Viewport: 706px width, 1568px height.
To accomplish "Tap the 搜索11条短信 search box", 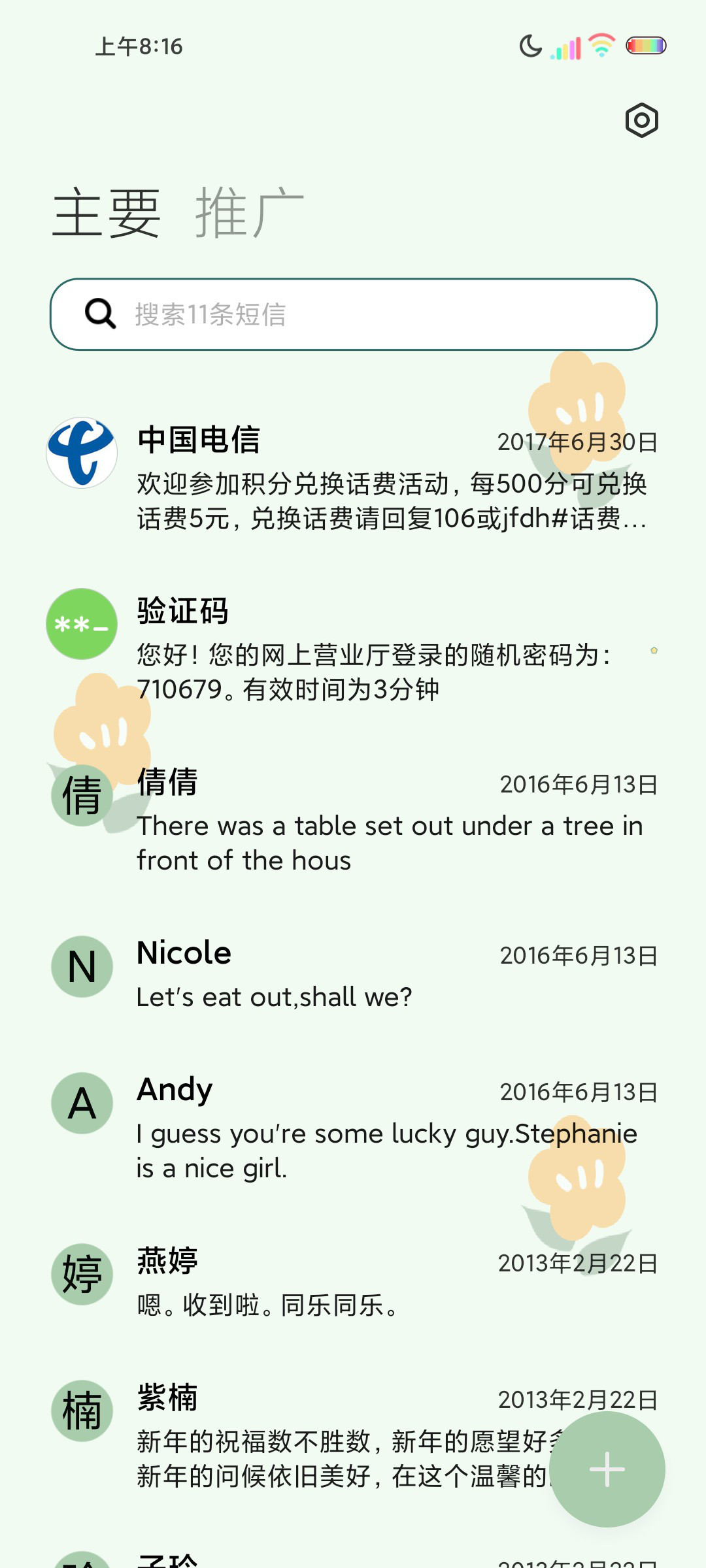I will pos(354,314).
